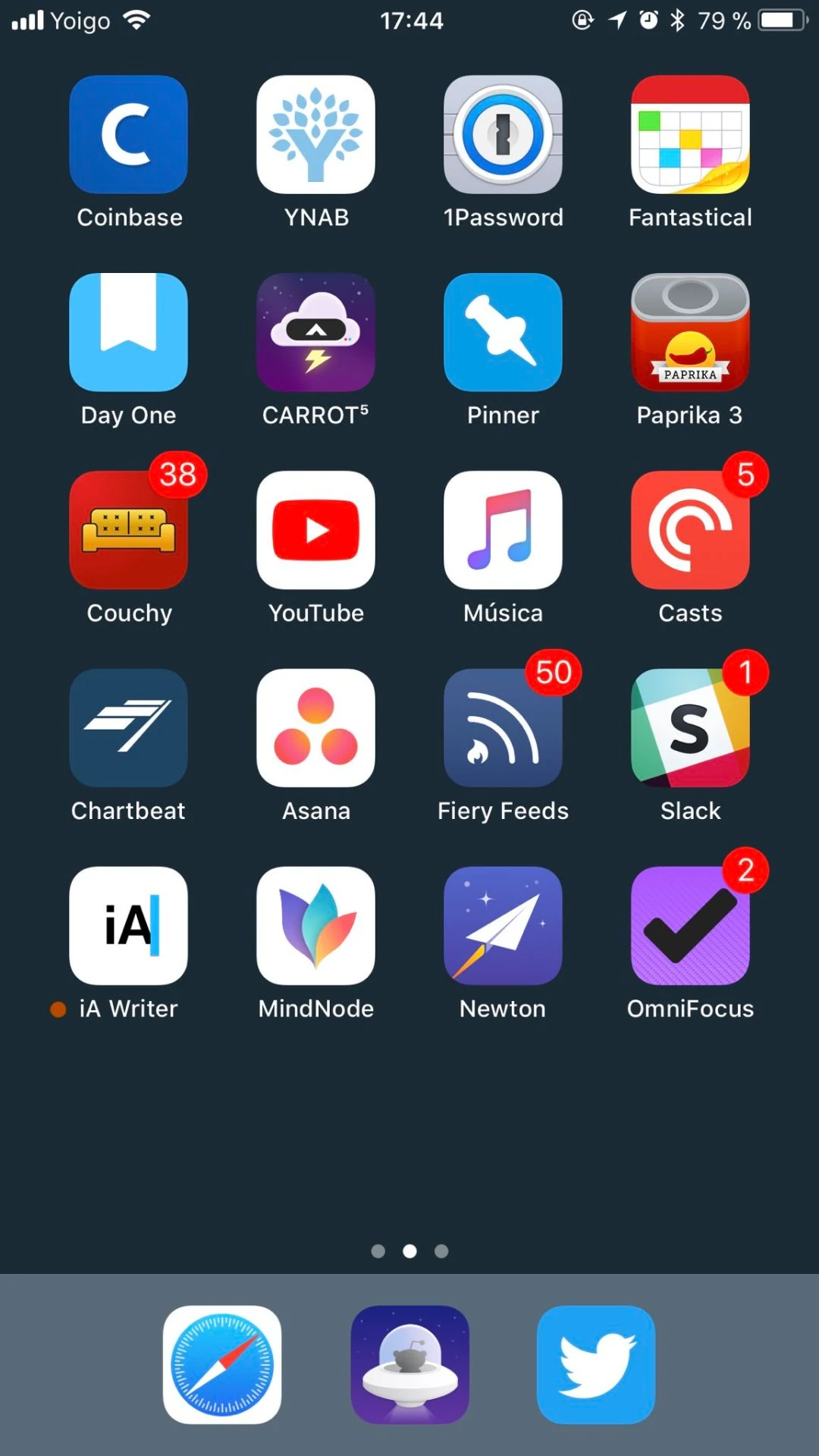This screenshot has height=1456, width=819.
Task: Launch Day One journal
Action: tap(128, 332)
